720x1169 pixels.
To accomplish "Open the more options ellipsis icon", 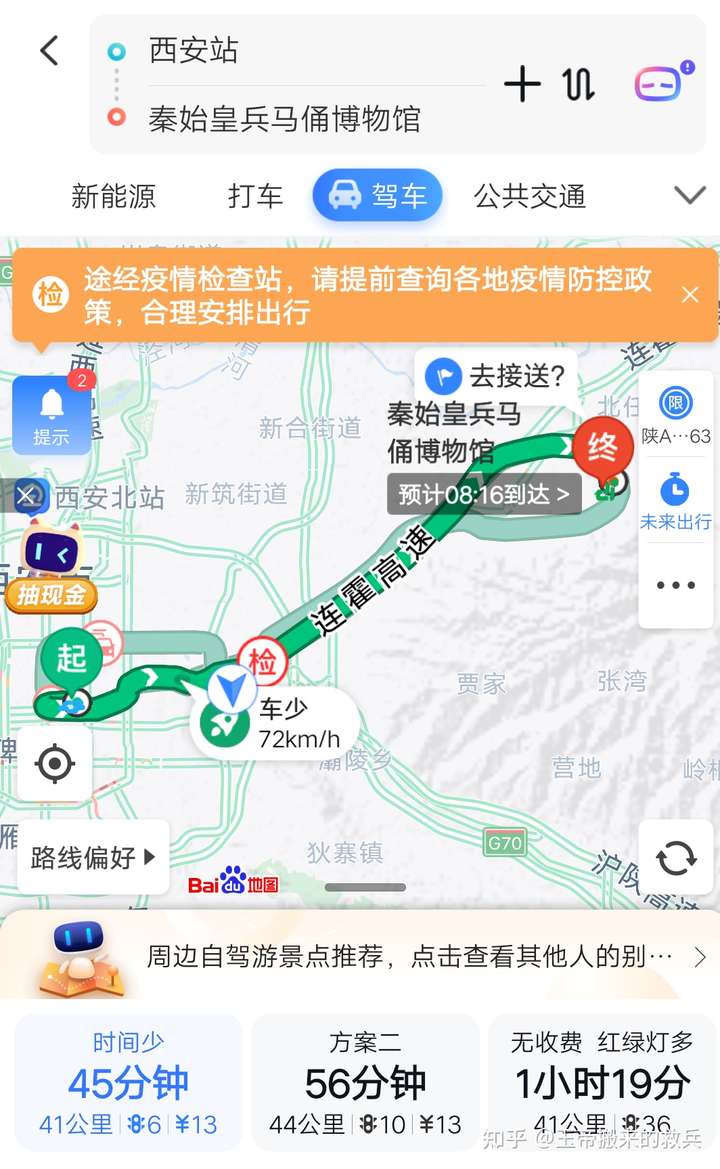I will tap(676, 584).
